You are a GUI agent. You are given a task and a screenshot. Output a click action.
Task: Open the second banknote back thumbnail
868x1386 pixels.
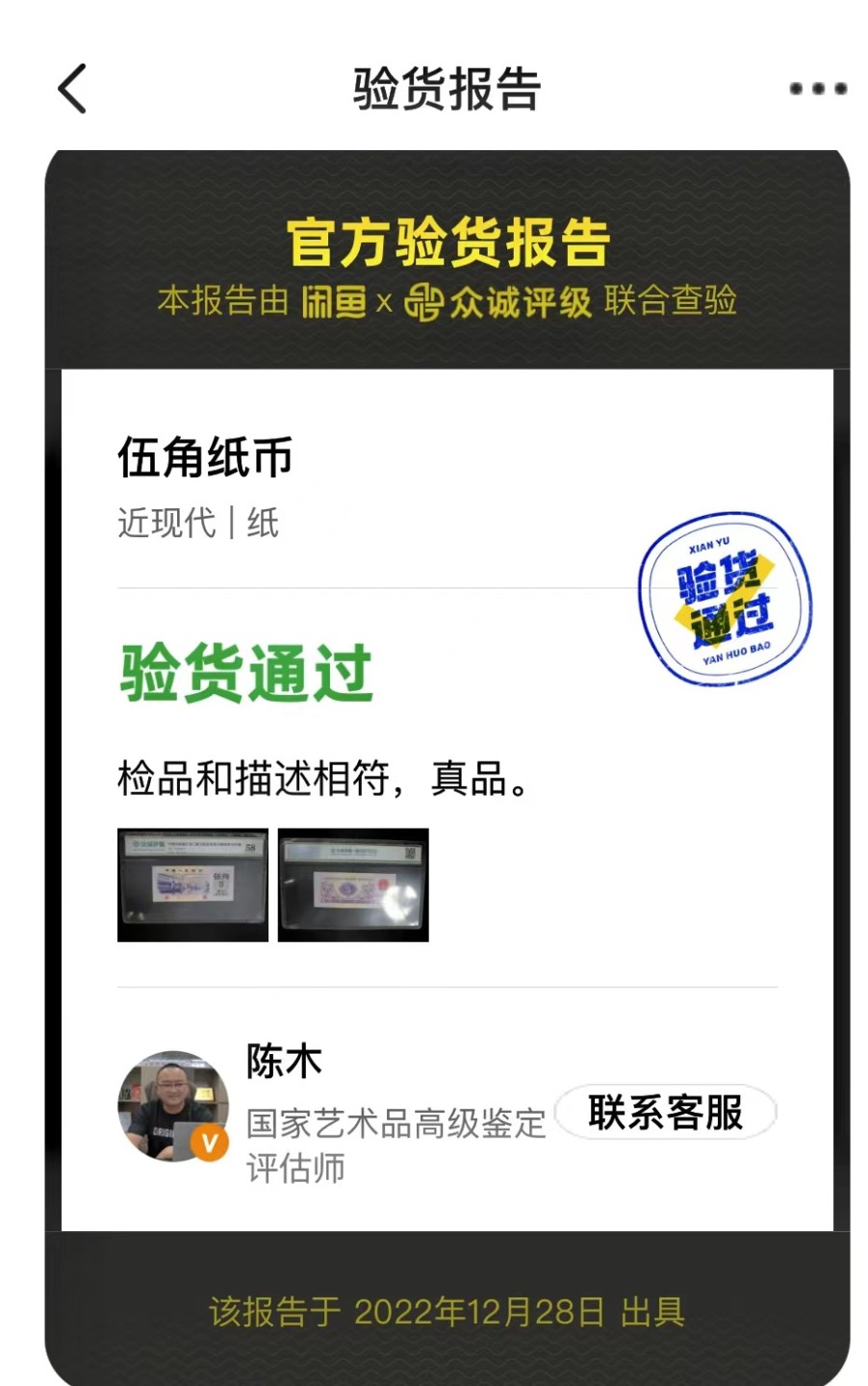tap(352, 885)
